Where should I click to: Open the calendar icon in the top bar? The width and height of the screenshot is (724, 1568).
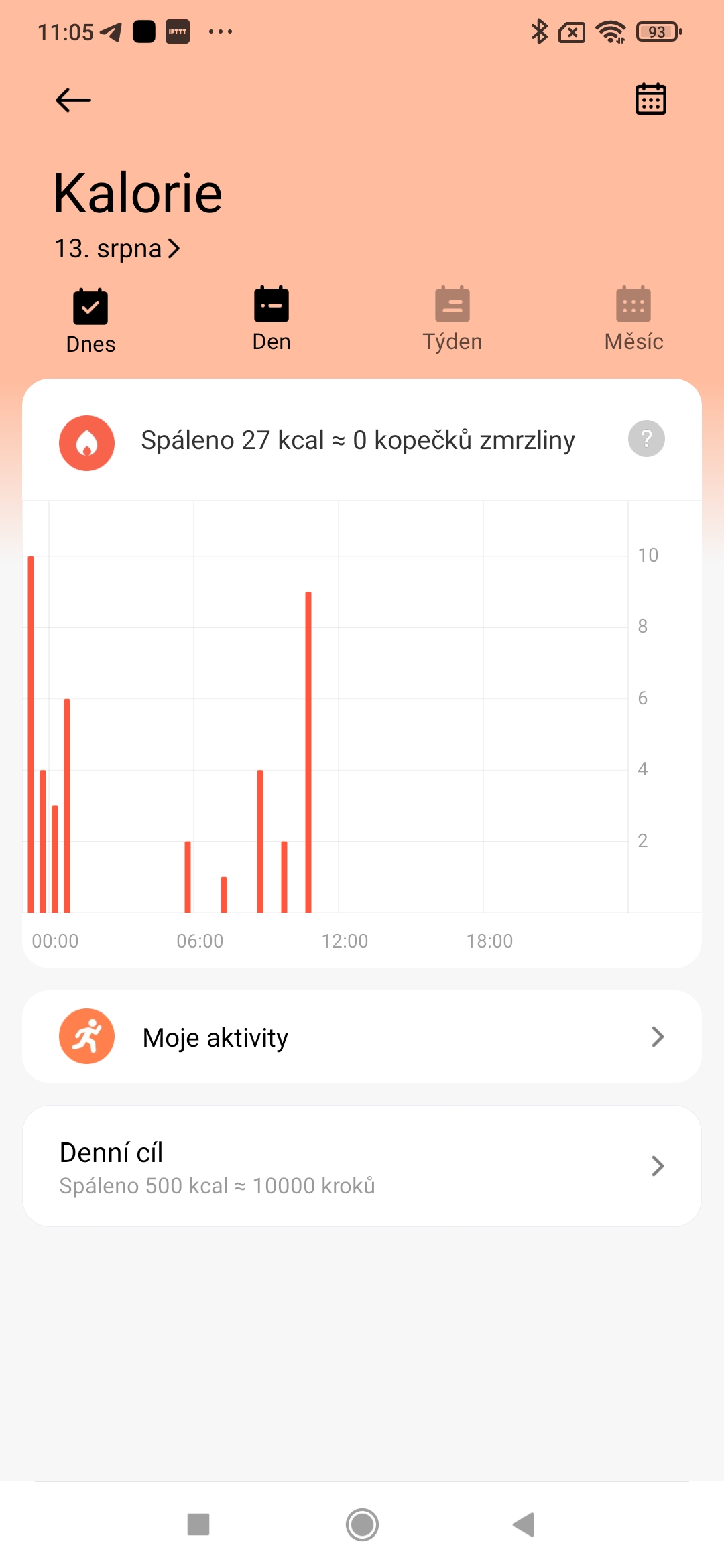[x=650, y=99]
